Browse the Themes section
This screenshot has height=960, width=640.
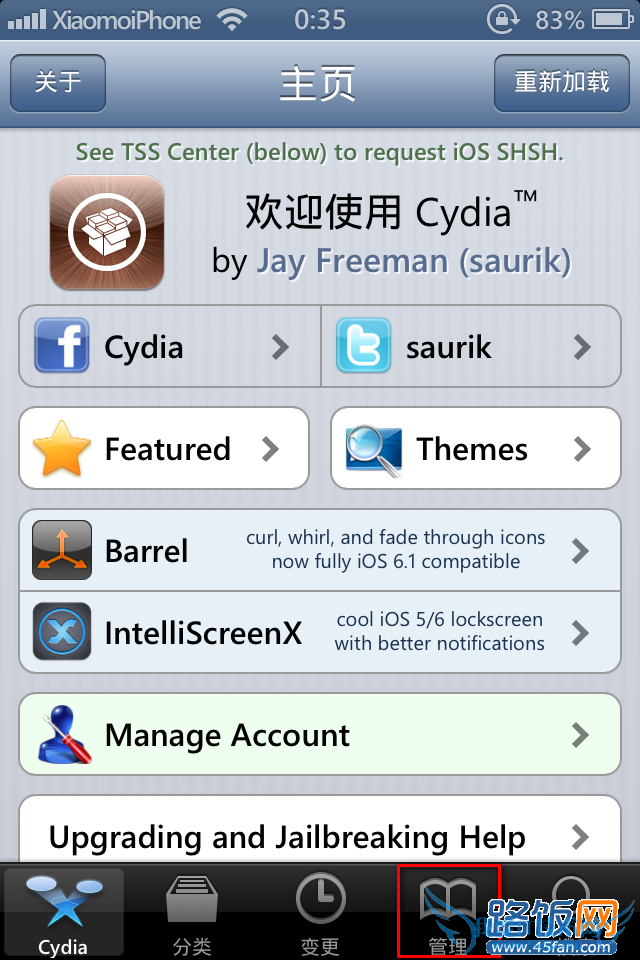point(475,449)
